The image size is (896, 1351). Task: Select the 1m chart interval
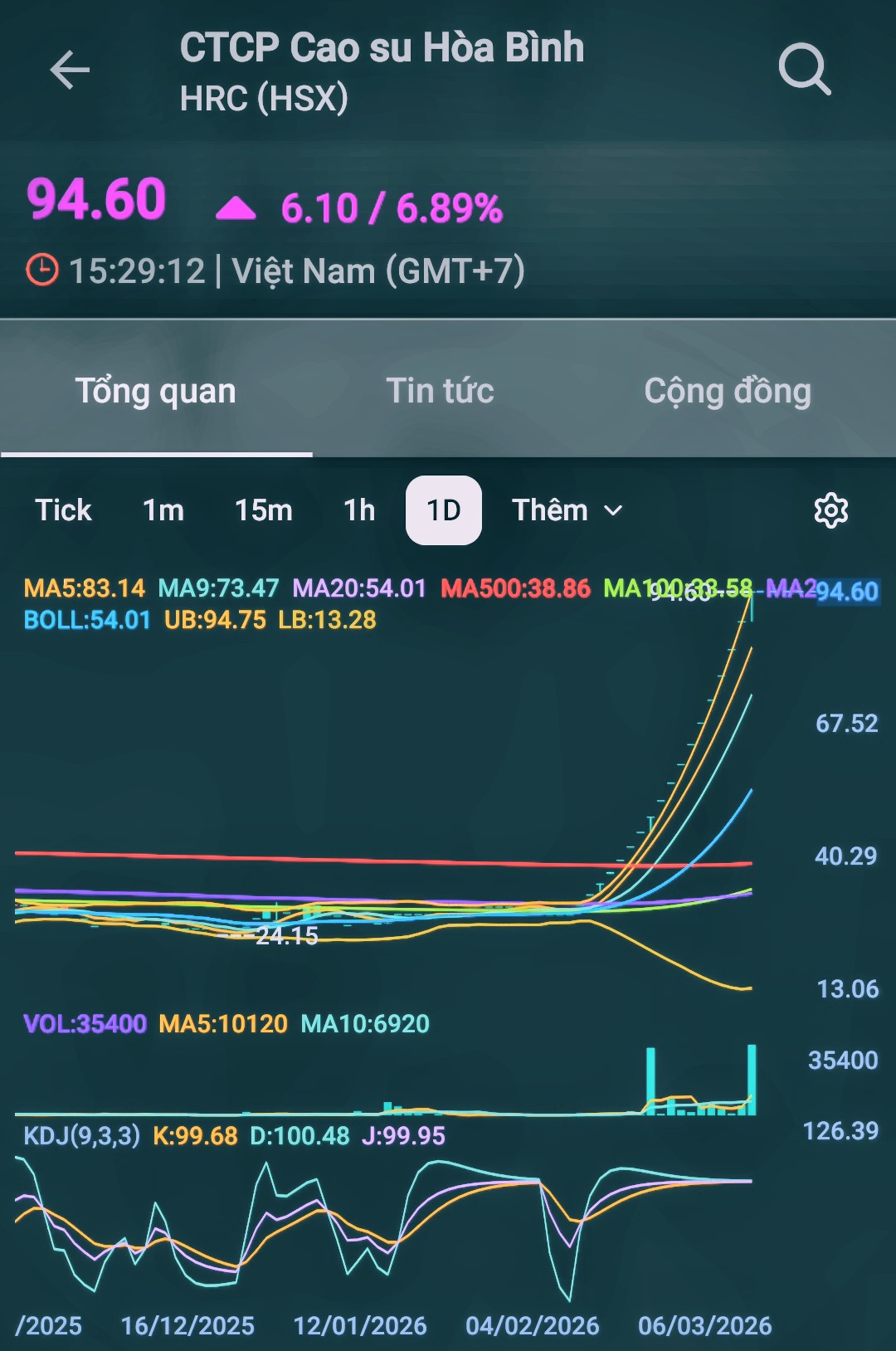(x=163, y=510)
